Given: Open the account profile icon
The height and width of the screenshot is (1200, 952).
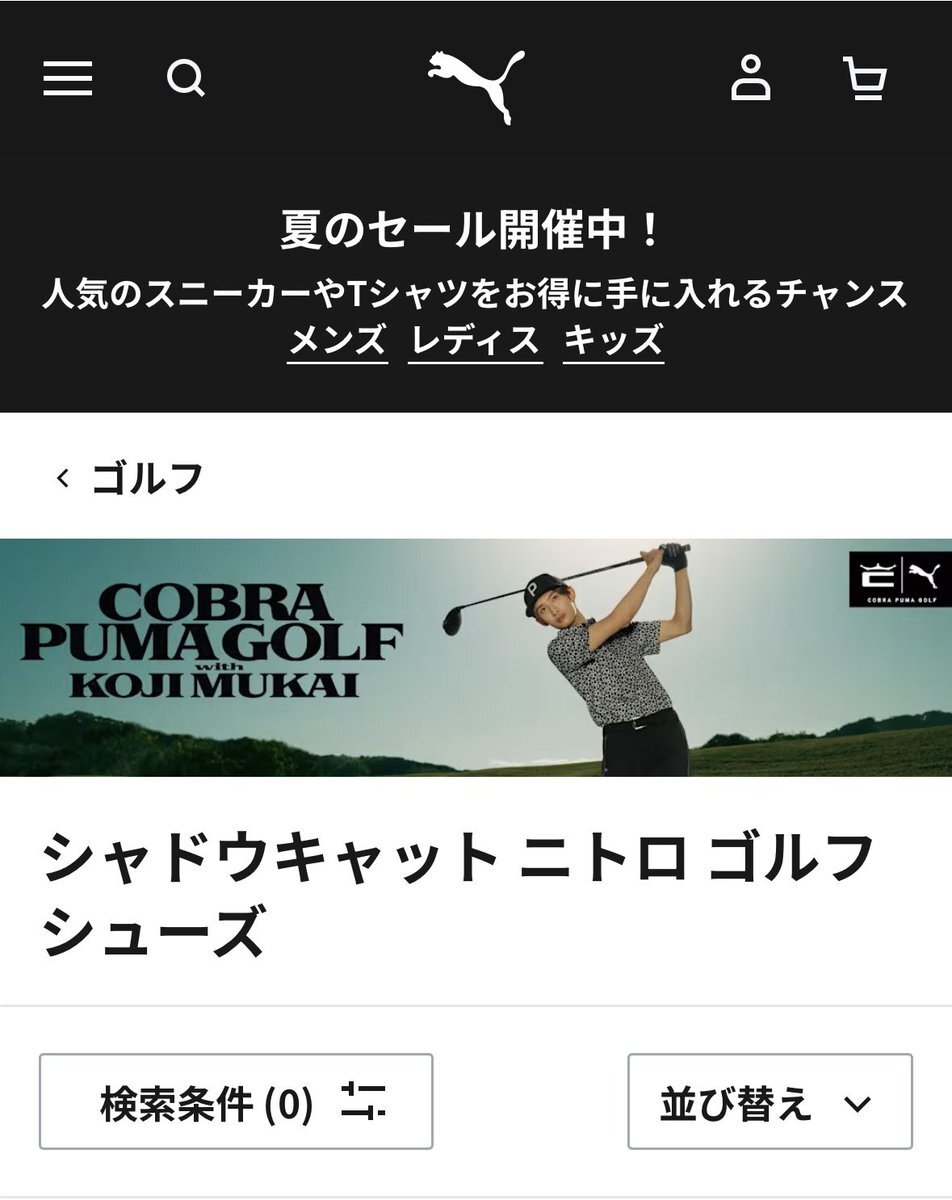Looking at the screenshot, I should (750, 78).
